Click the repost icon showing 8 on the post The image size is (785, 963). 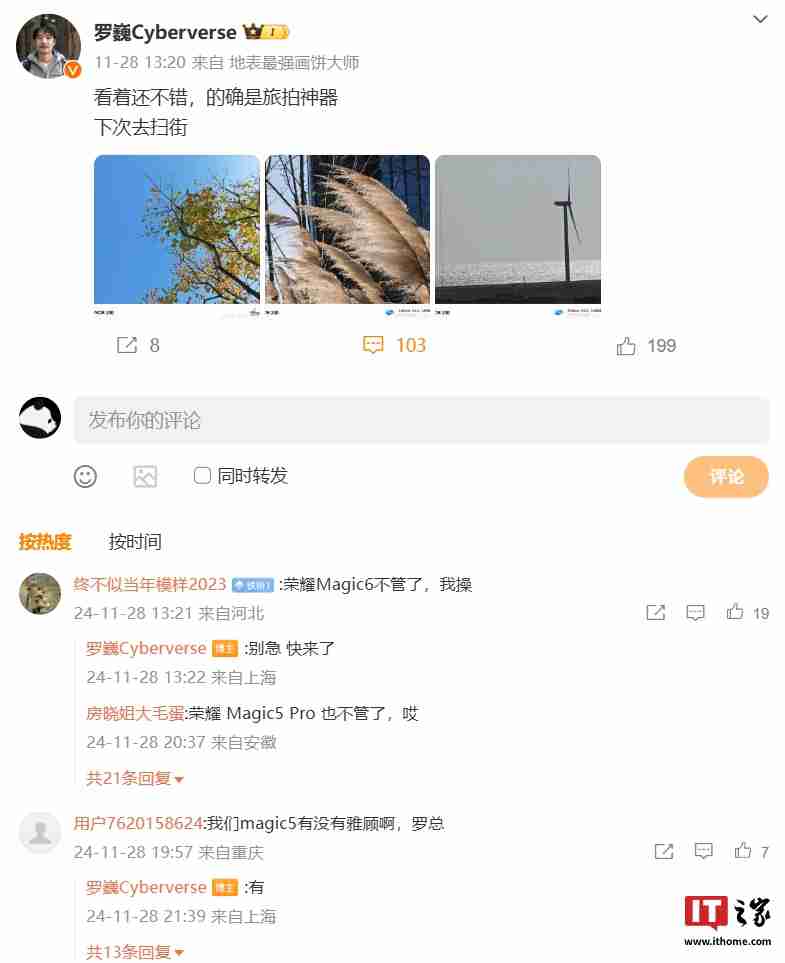click(128, 344)
